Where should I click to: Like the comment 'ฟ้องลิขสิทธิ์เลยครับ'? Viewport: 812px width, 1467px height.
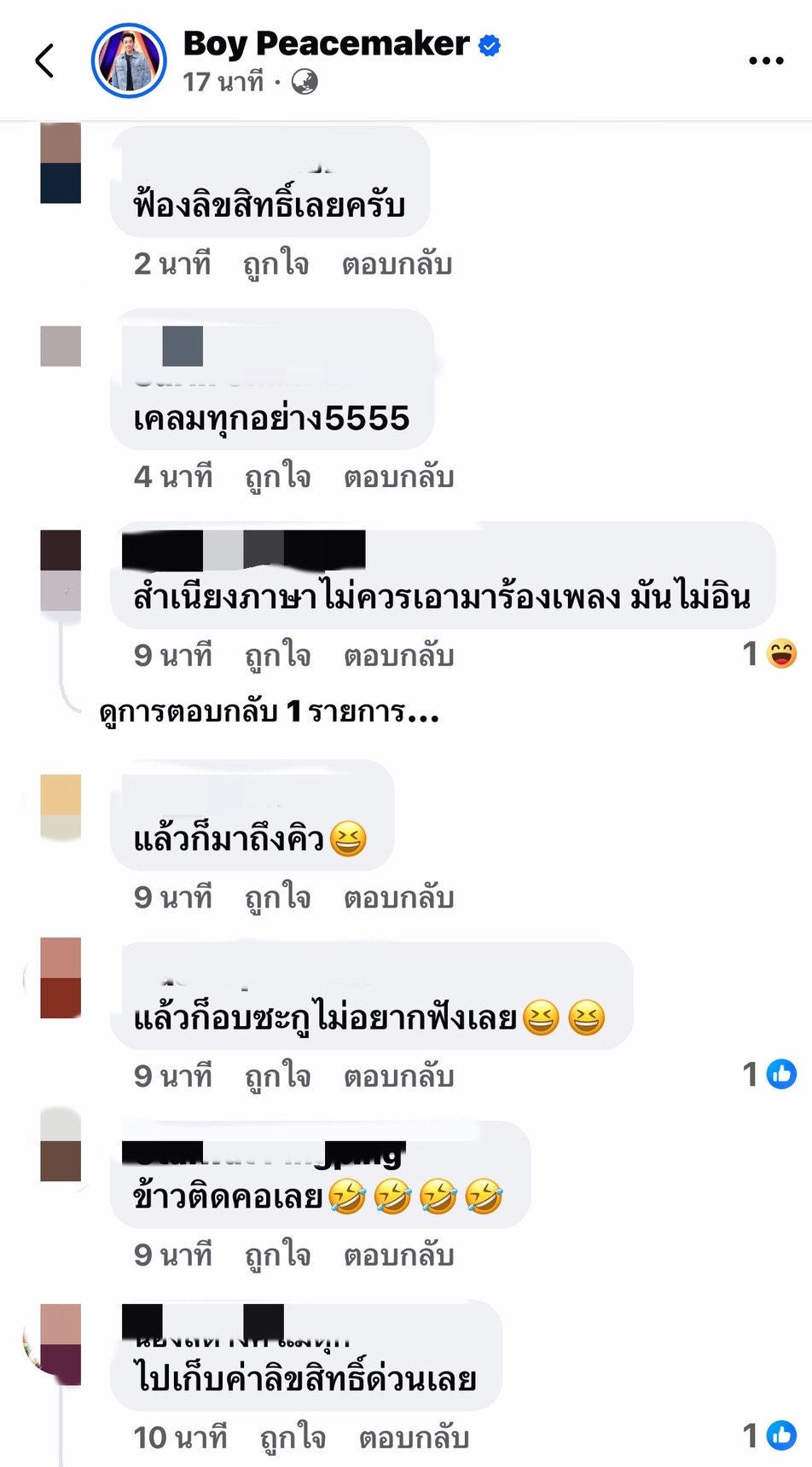(275, 264)
